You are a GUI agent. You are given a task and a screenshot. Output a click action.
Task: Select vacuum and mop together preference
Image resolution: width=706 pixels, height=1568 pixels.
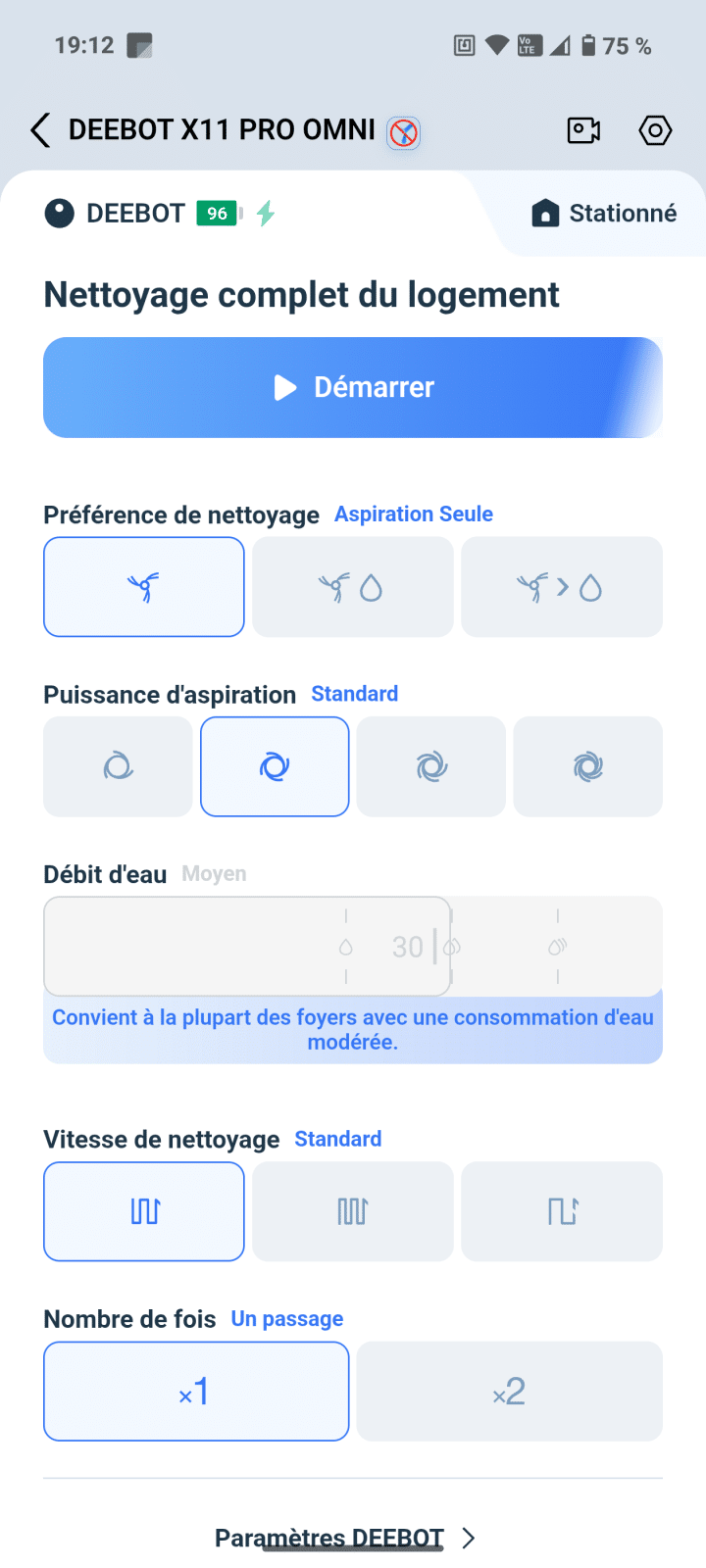pos(353,587)
